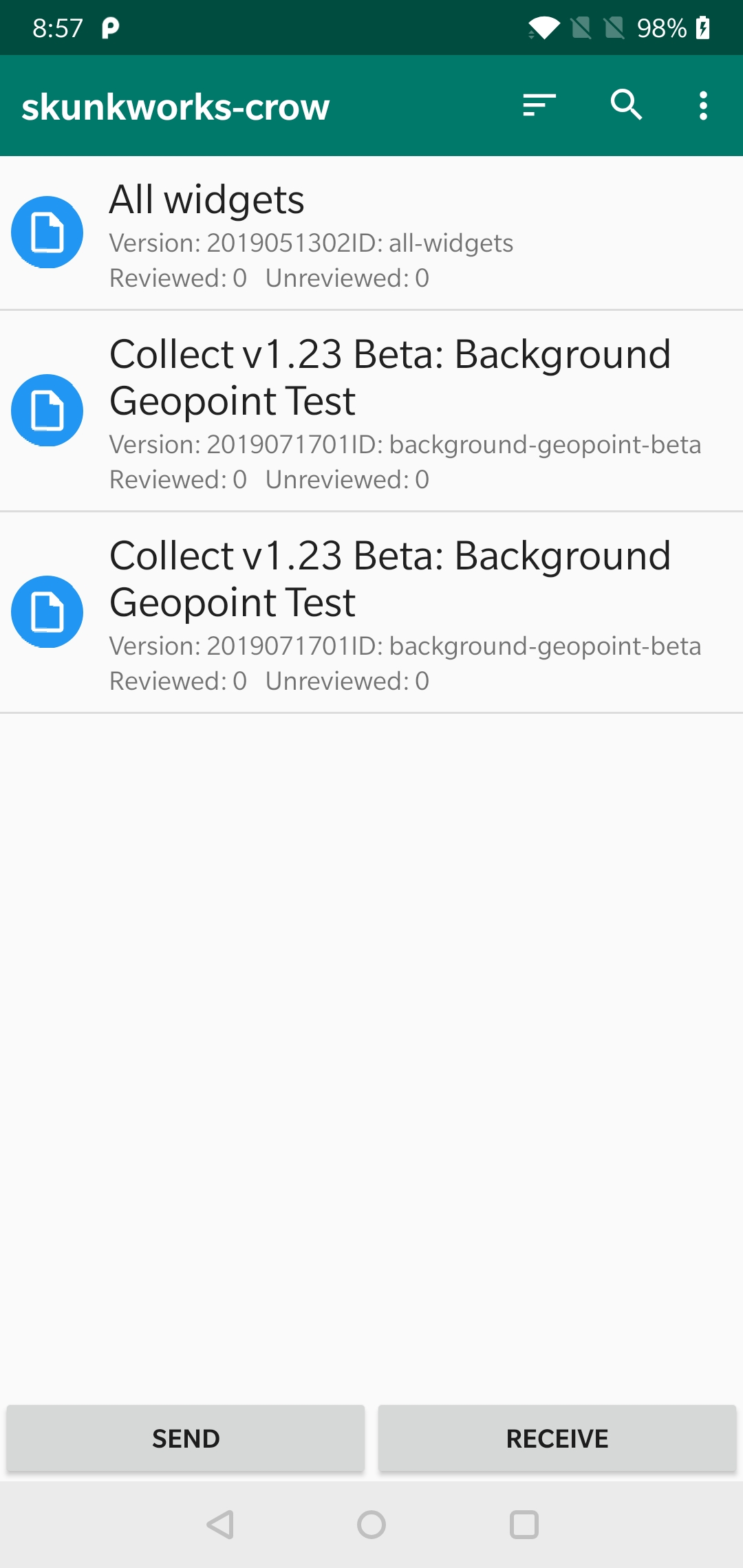743x1568 pixels.
Task: Select the first Collect v1.23 Beta form entry
Action: point(371,413)
